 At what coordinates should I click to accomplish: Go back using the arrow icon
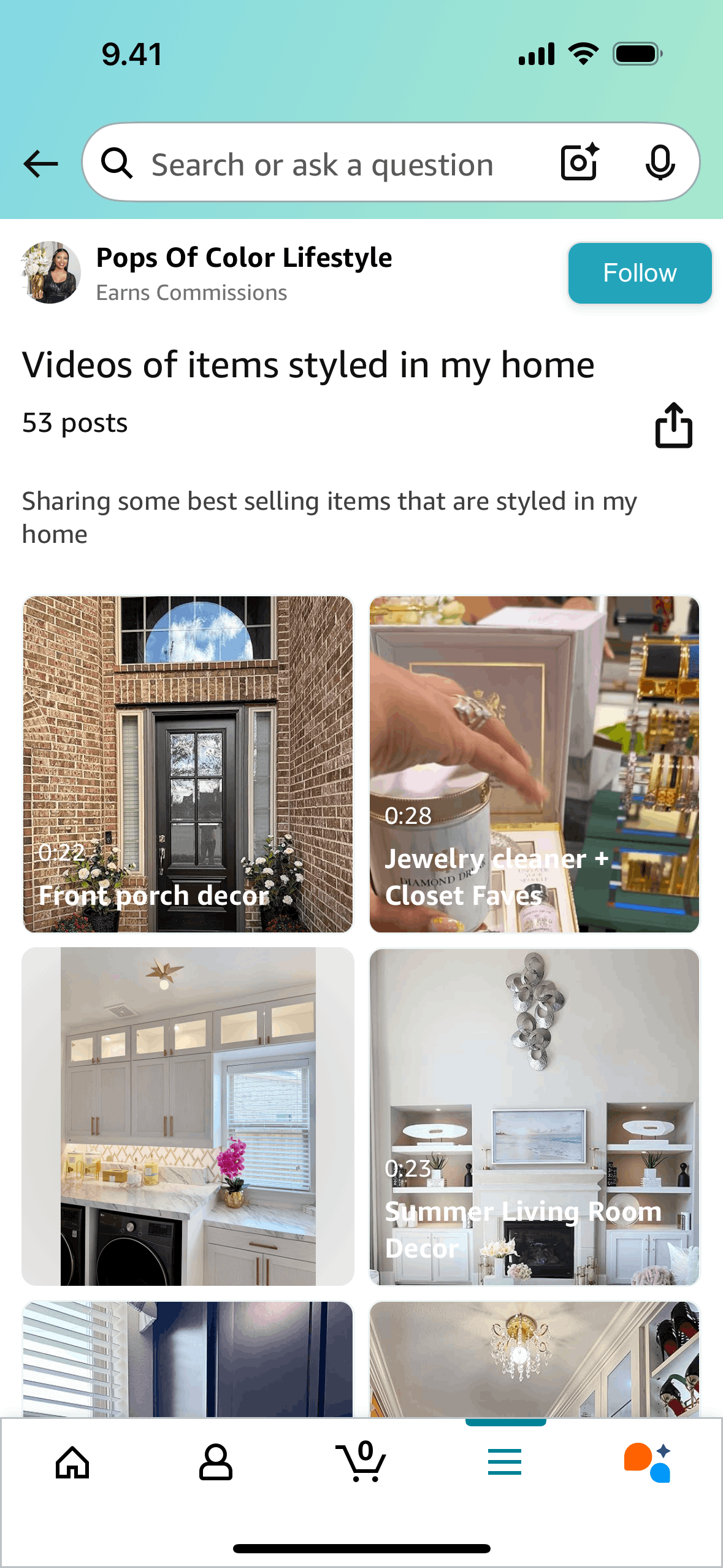(x=40, y=164)
